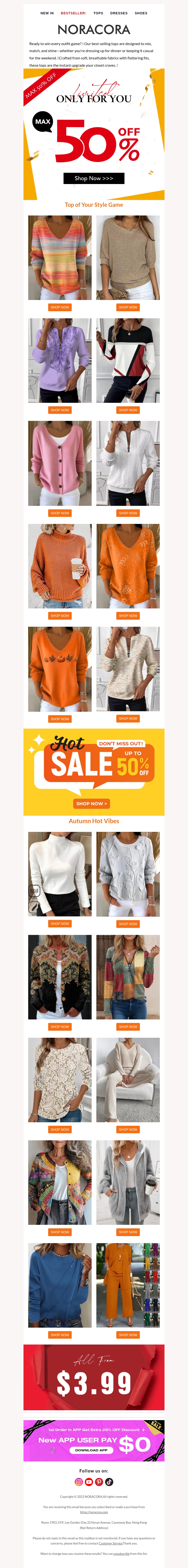The width and height of the screenshot is (188, 1568).
Task: Open the orange pumpkin sweater image
Action: pyautogui.click(x=60, y=669)
